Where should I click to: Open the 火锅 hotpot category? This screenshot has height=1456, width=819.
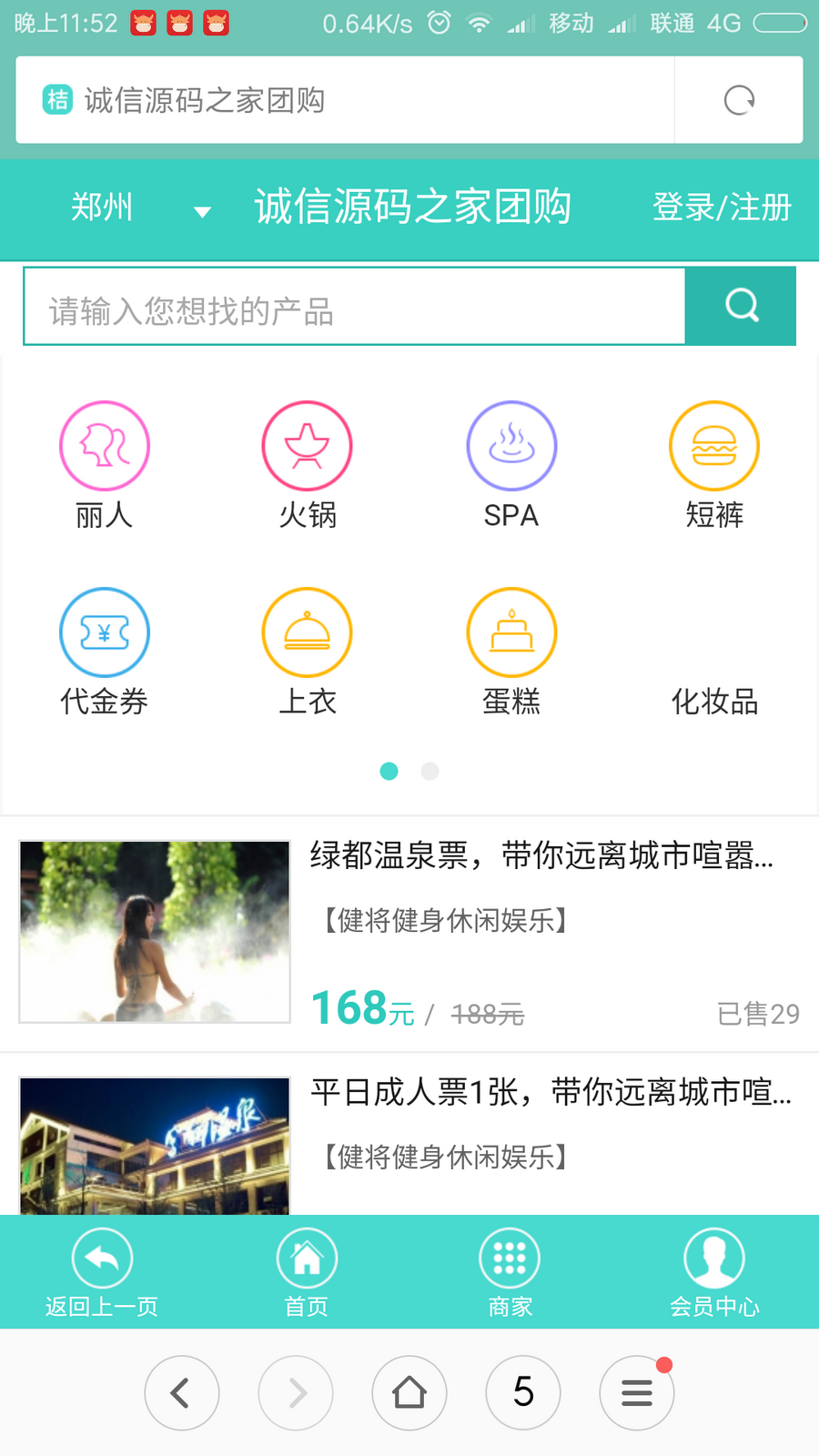(307, 446)
